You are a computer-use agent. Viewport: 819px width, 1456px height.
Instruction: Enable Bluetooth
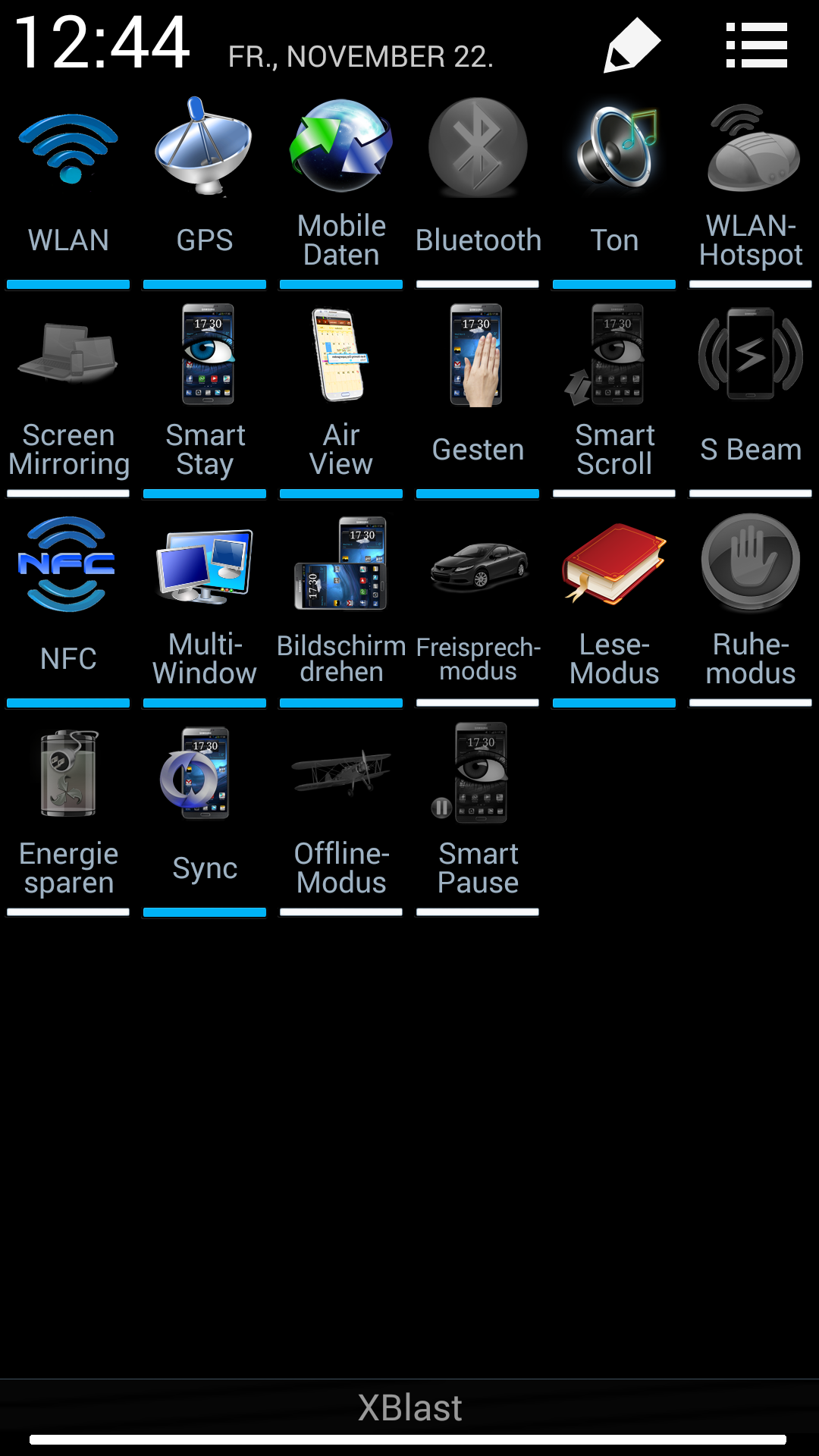(478, 190)
